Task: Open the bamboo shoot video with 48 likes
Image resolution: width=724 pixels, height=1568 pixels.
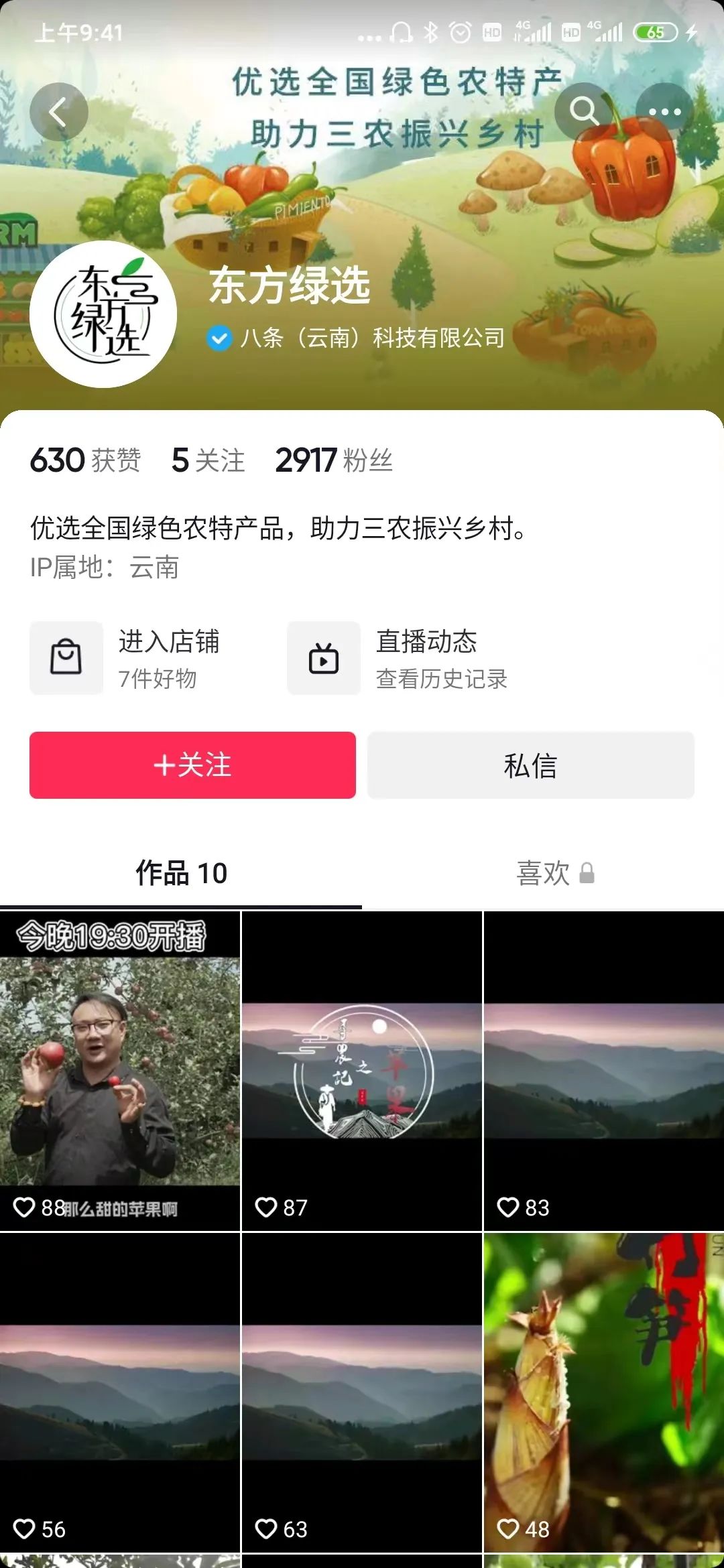Action: (x=604, y=1392)
